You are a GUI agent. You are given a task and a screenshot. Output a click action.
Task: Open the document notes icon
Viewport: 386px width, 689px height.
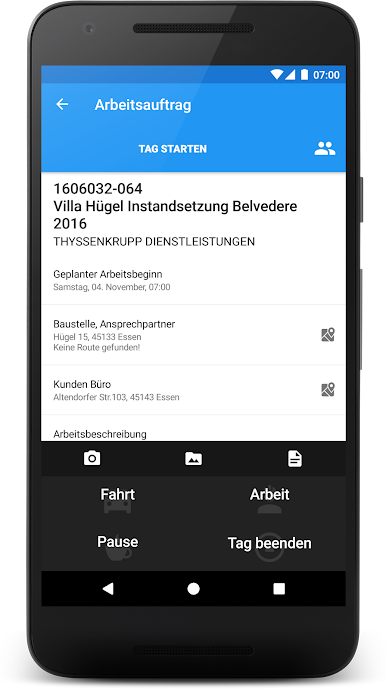coord(295,459)
